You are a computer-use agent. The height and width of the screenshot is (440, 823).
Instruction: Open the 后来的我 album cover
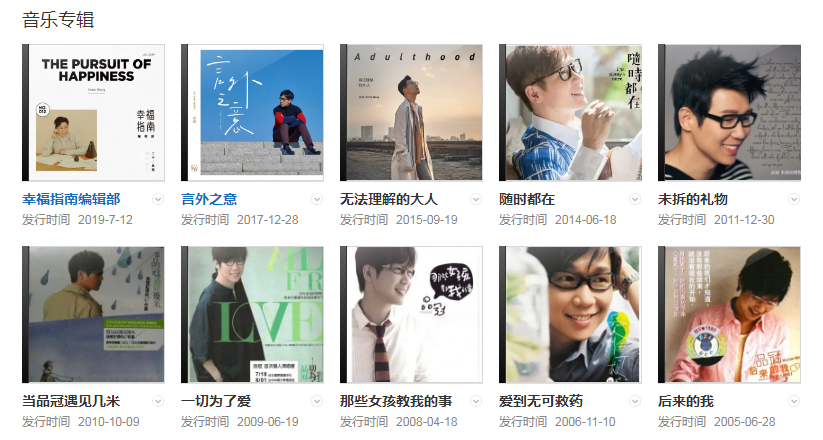[729, 315]
